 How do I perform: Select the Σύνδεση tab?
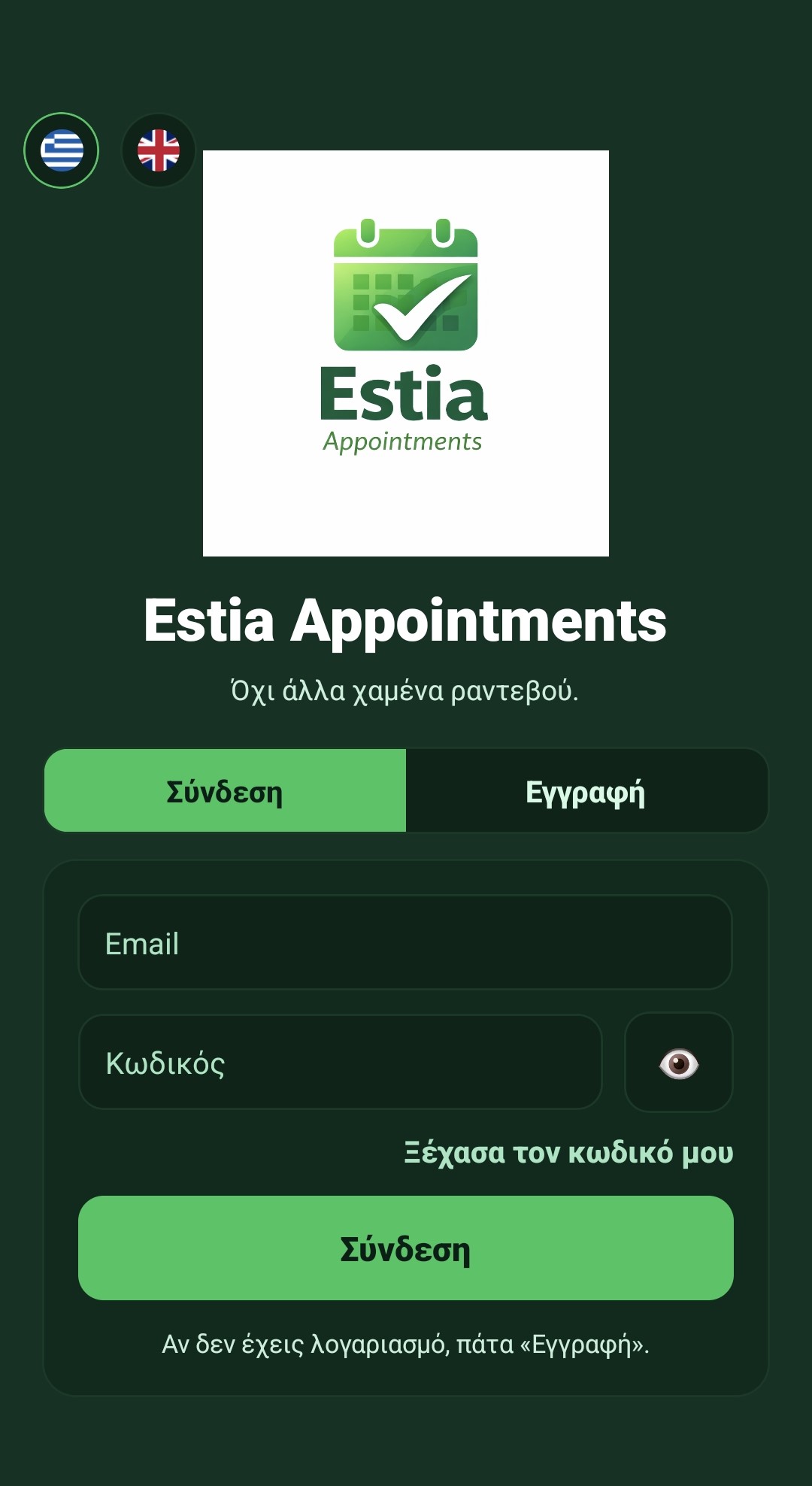click(x=226, y=790)
